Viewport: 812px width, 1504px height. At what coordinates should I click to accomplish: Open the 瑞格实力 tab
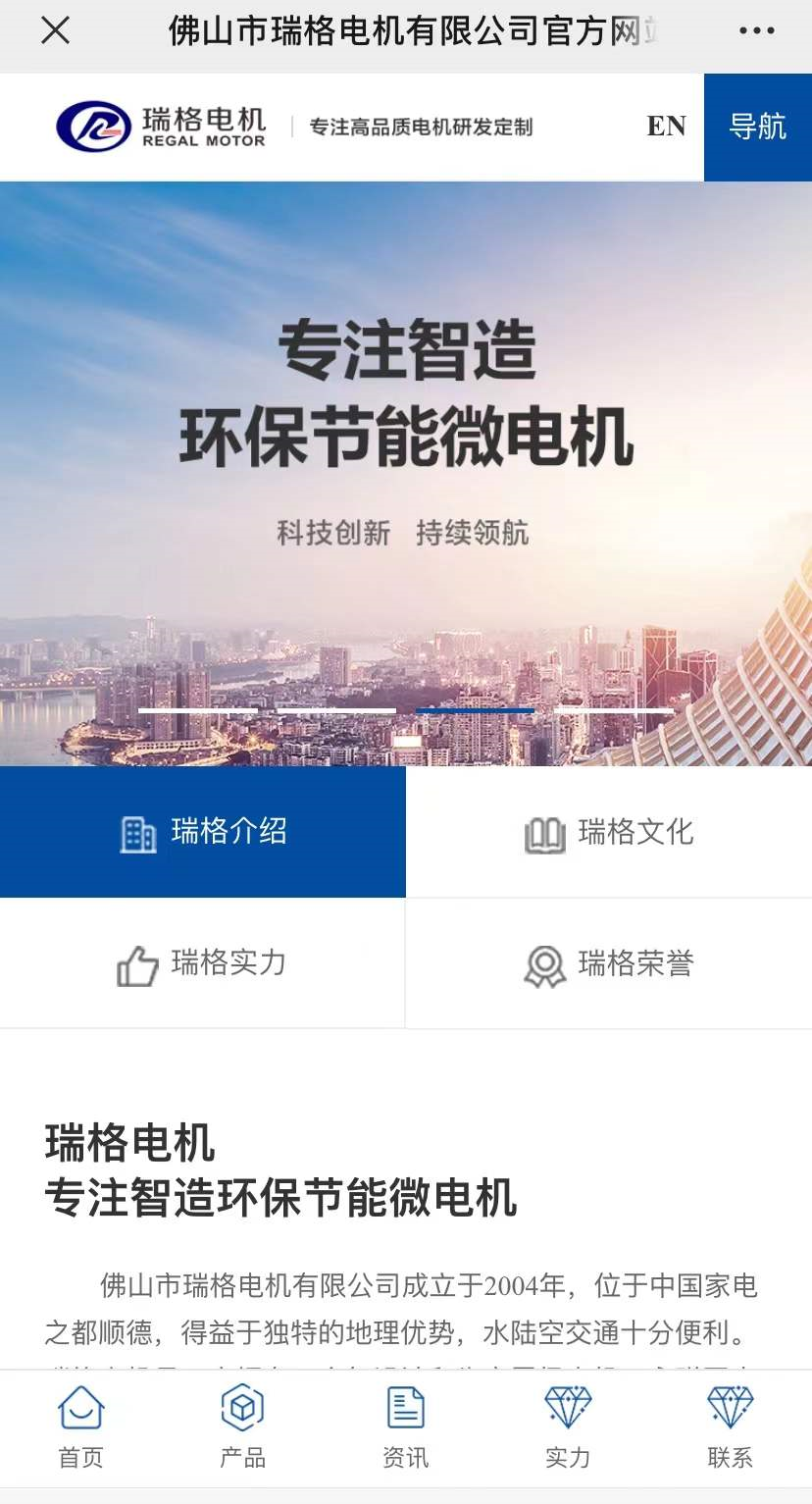click(x=202, y=963)
